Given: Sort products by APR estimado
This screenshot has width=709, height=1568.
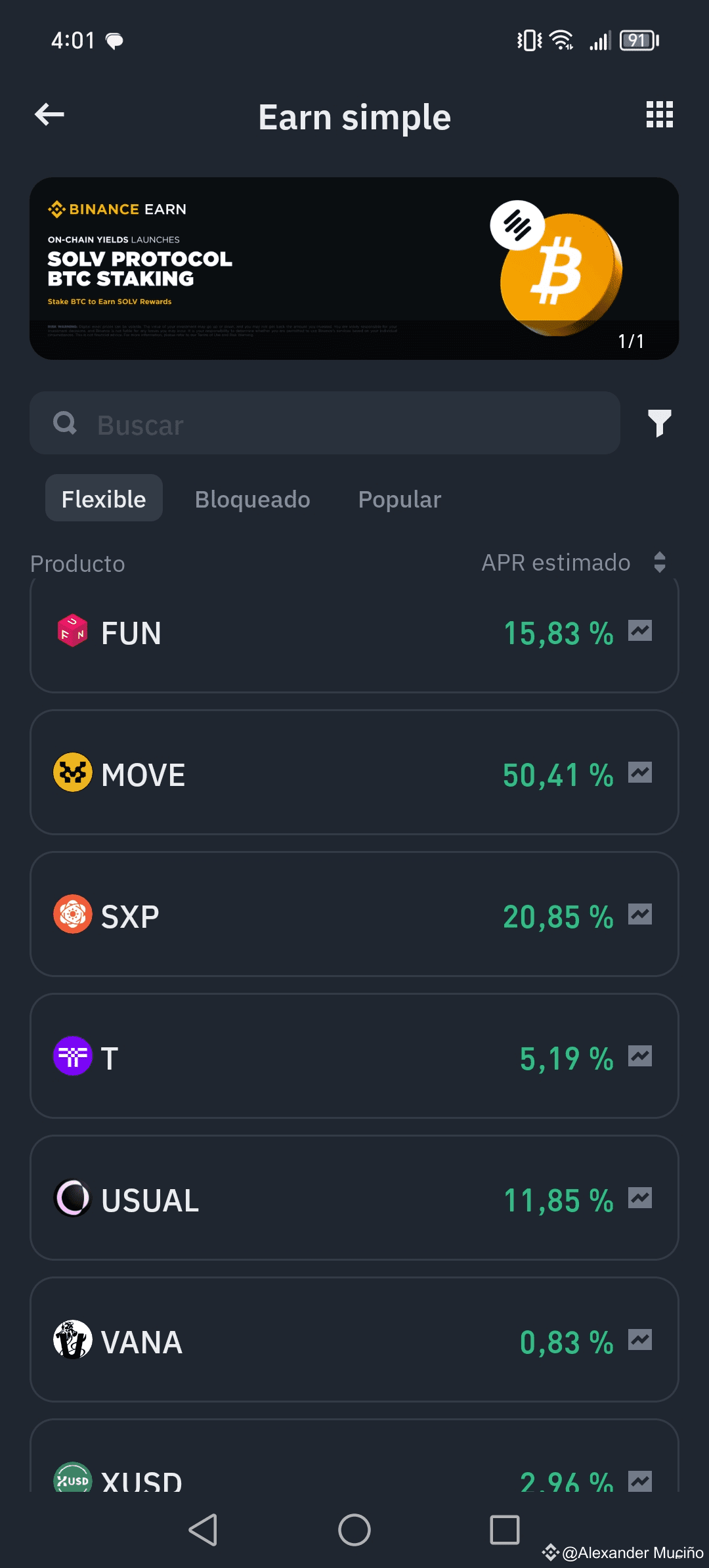Looking at the screenshot, I should tap(659, 563).
